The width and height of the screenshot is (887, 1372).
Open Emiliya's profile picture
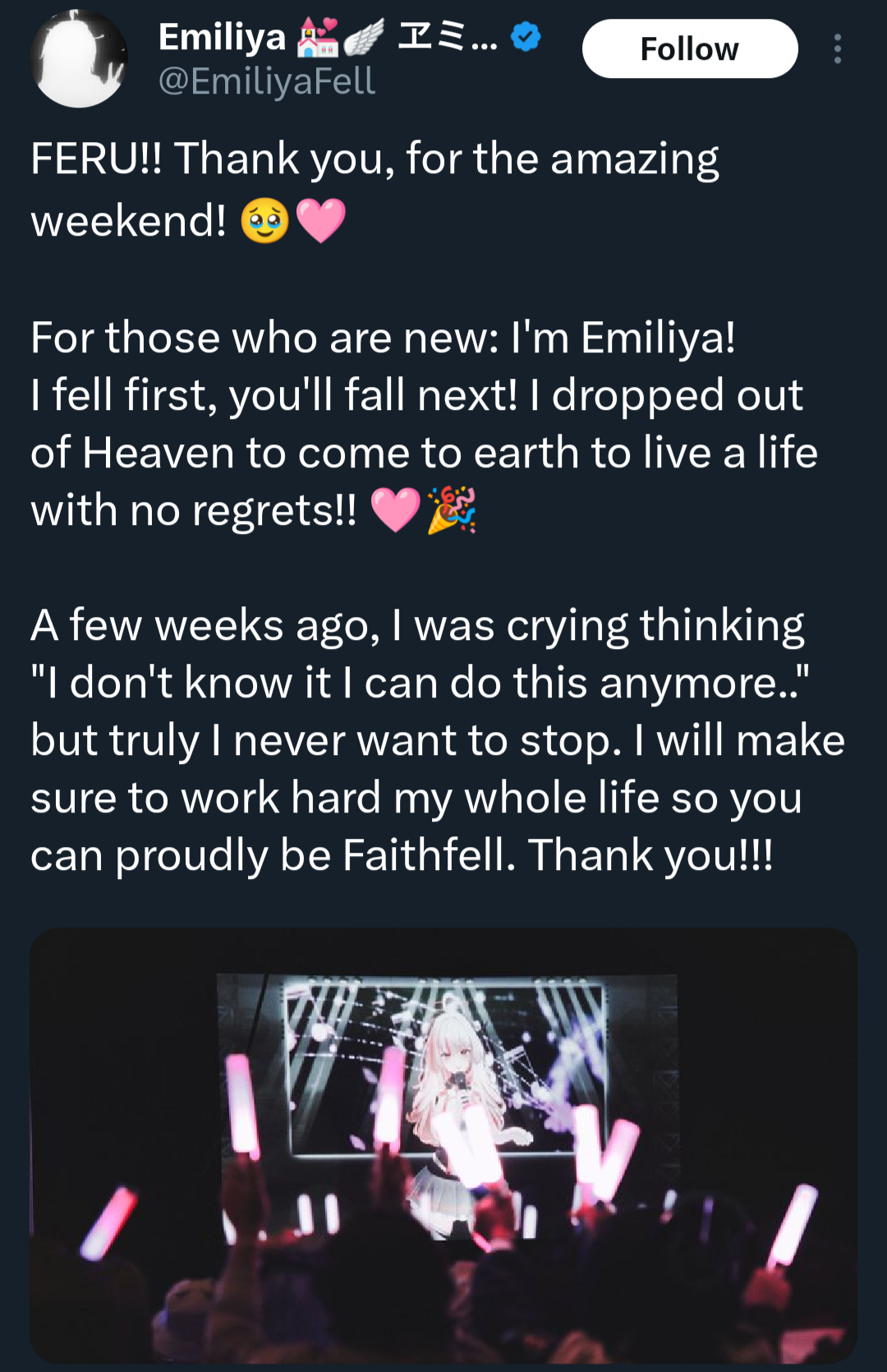point(79,59)
